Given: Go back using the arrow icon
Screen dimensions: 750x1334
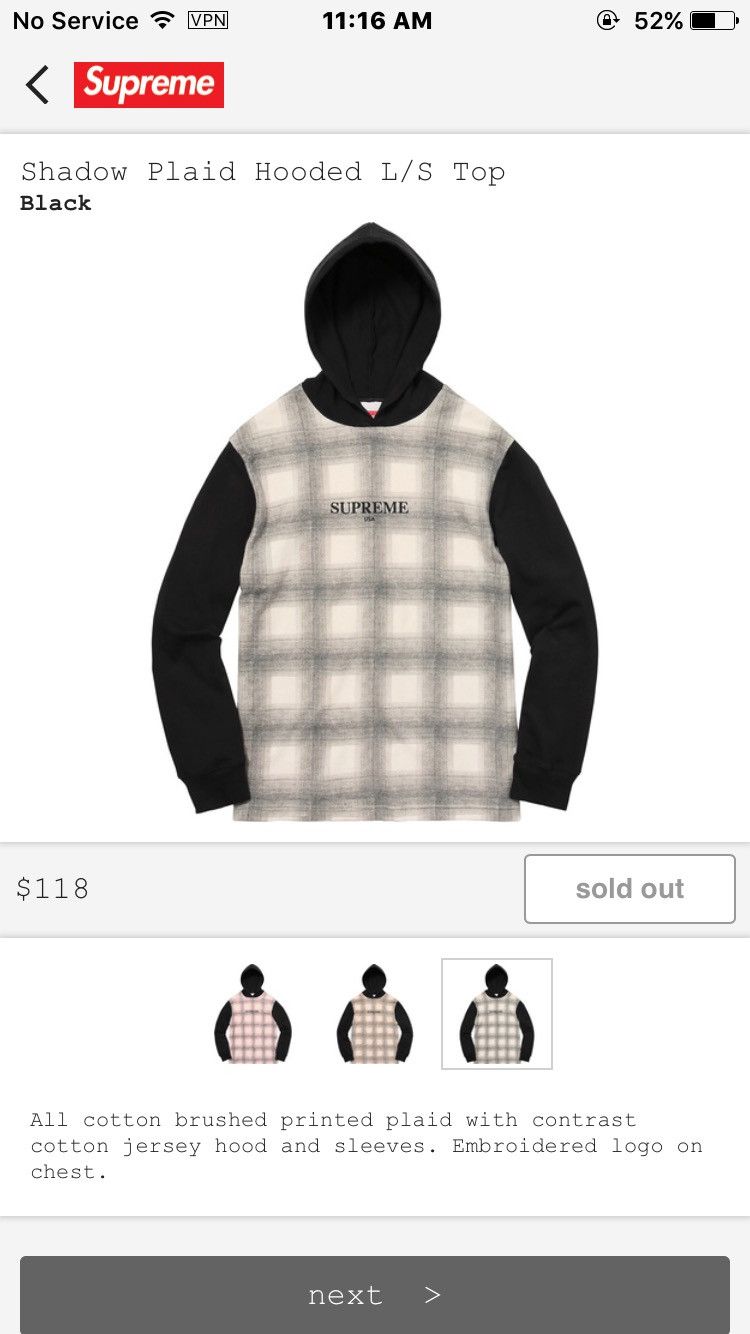Looking at the screenshot, I should [x=37, y=85].
